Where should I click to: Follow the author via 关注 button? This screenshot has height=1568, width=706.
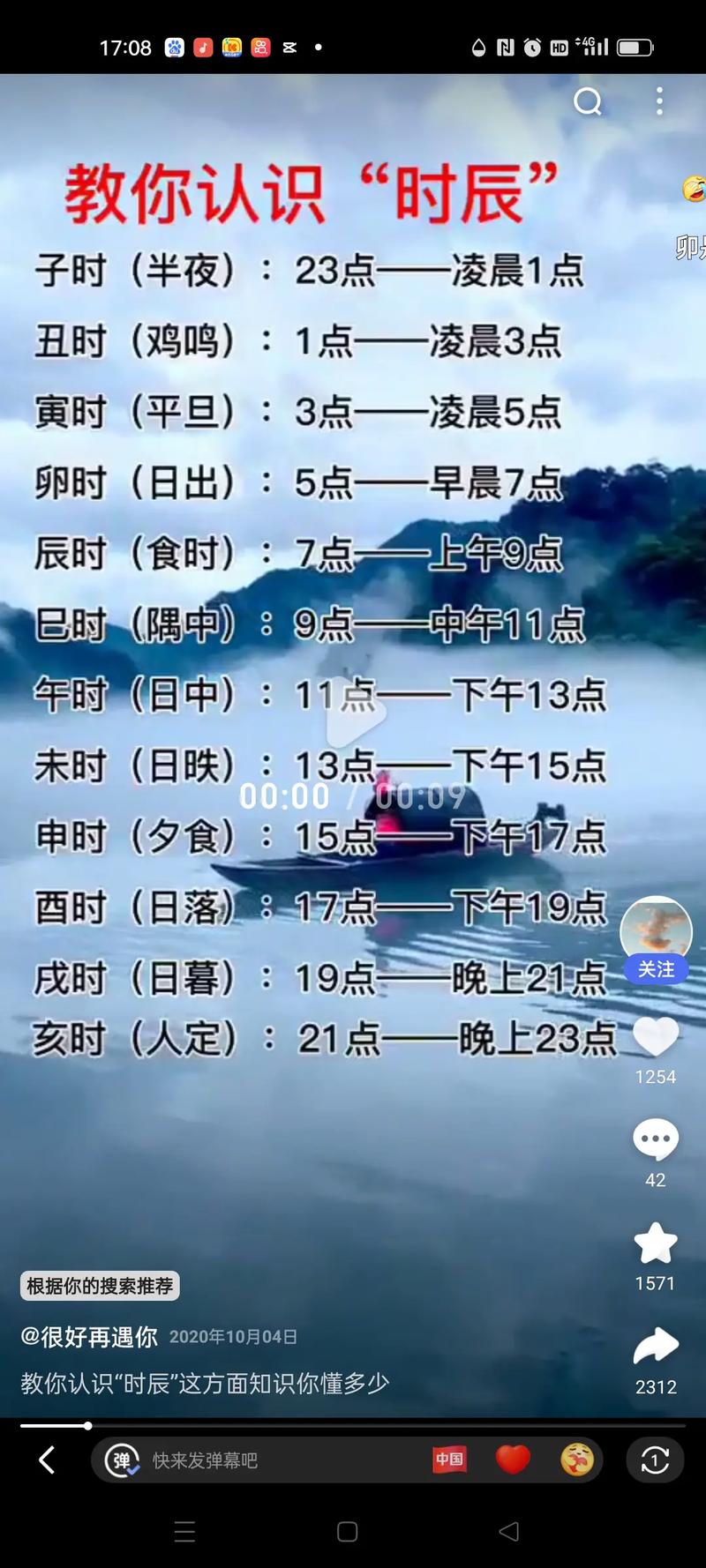click(x=656, y=969)
